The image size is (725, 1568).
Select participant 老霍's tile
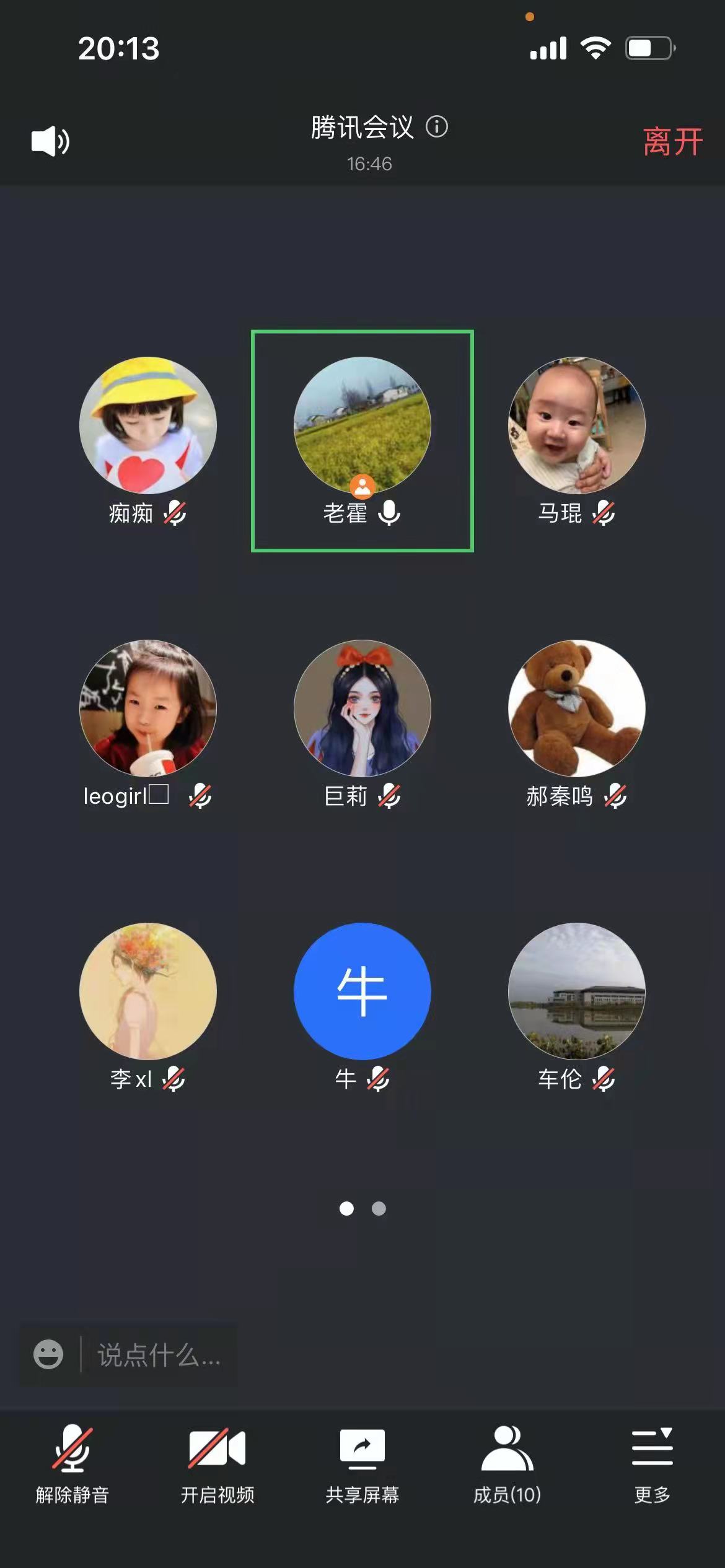coord(362,441)
